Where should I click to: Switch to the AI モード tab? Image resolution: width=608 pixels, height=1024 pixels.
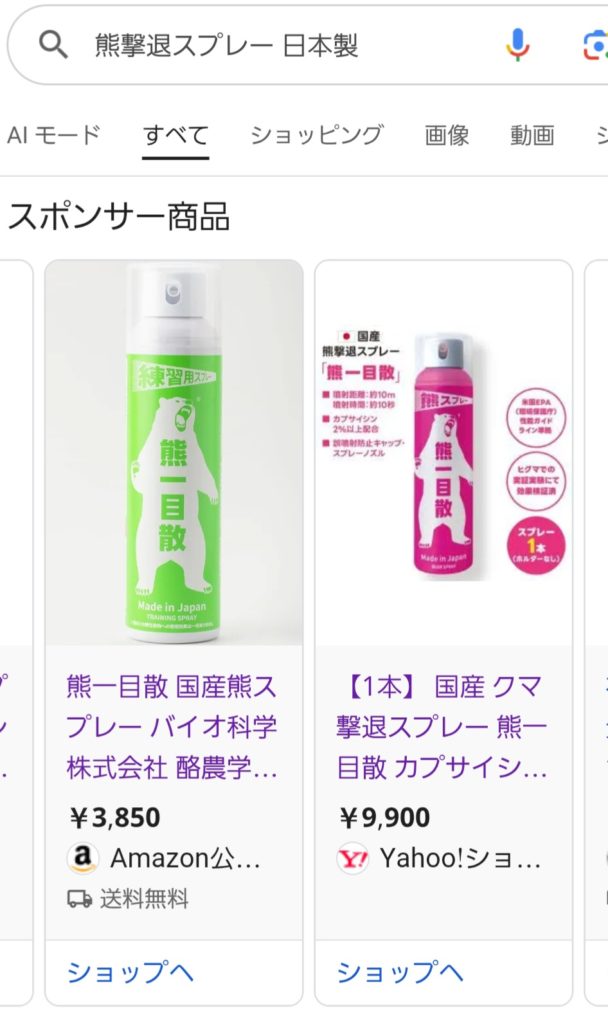(54, 135)
